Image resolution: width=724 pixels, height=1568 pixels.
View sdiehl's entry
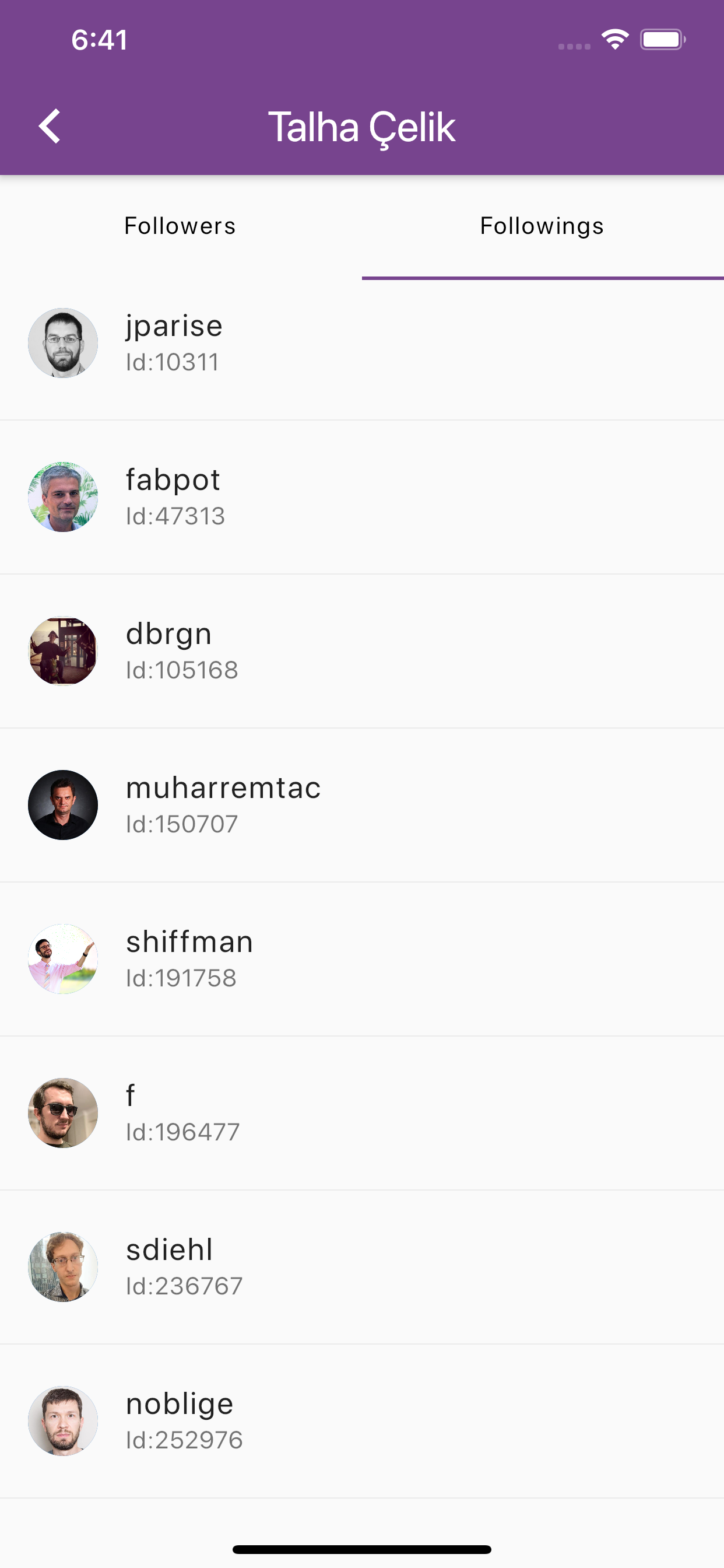click(362, 1268)
